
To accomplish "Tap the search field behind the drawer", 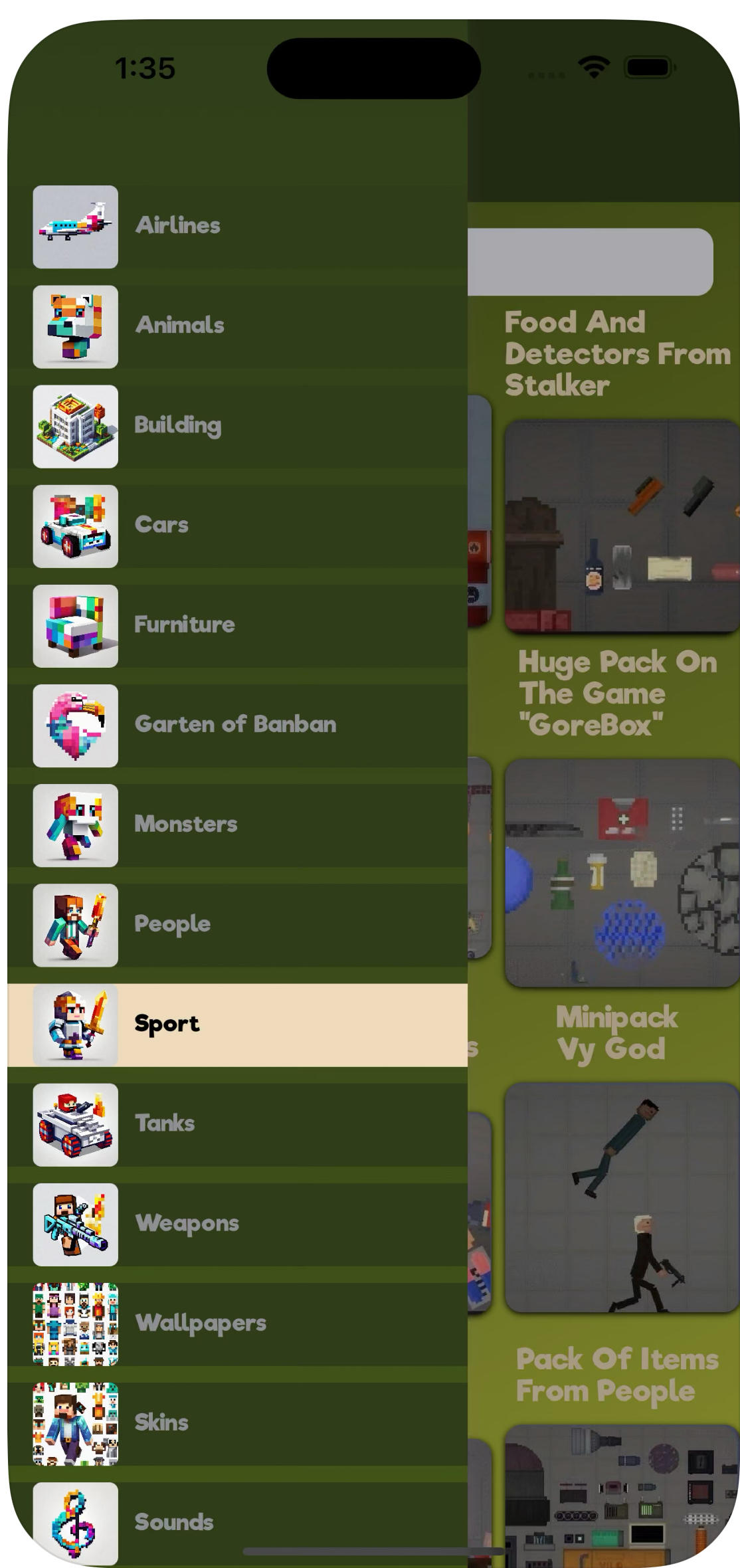I will click(x=590, y=262).
